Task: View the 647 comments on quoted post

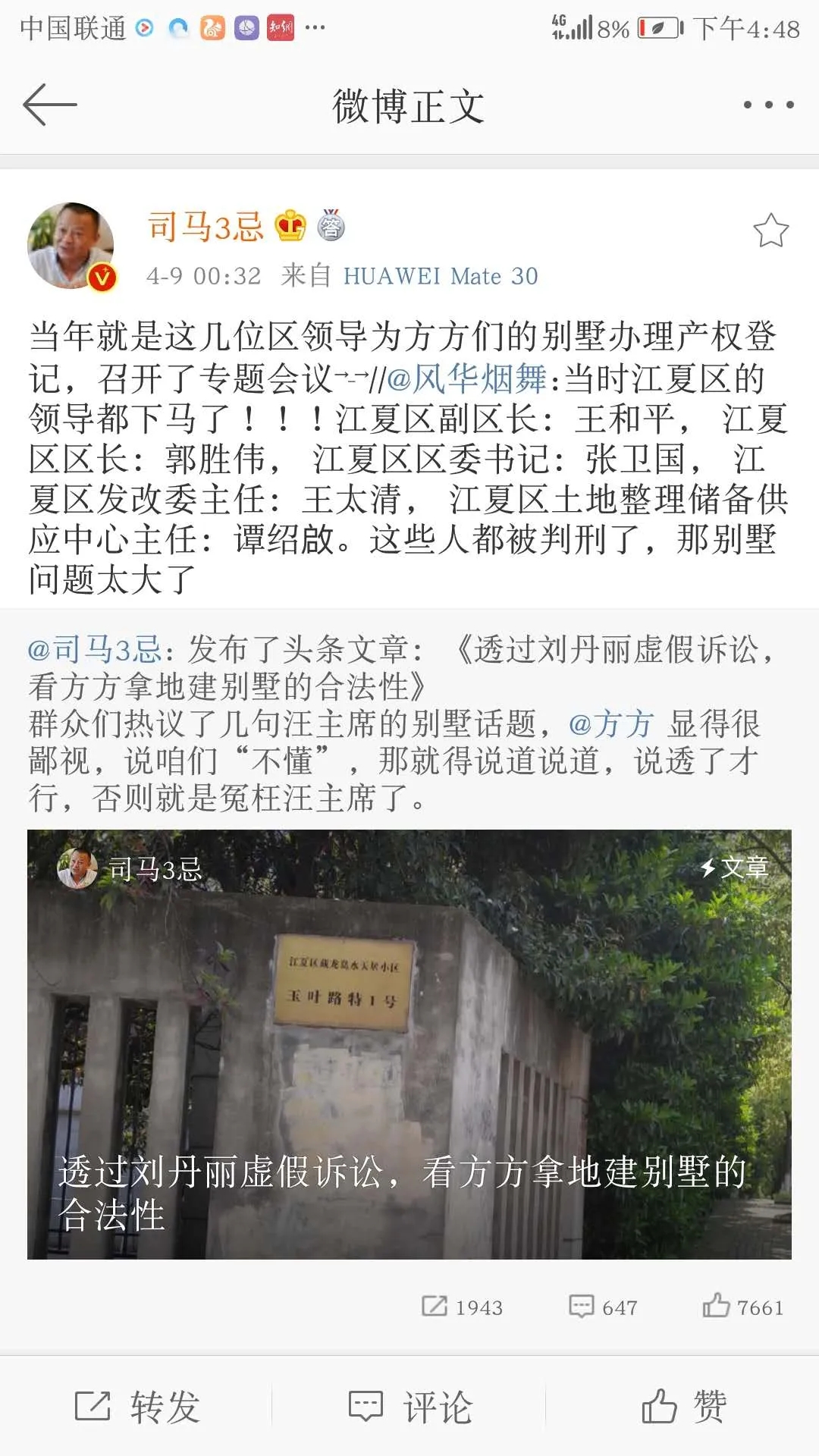Action: [x=603, y=1307]
